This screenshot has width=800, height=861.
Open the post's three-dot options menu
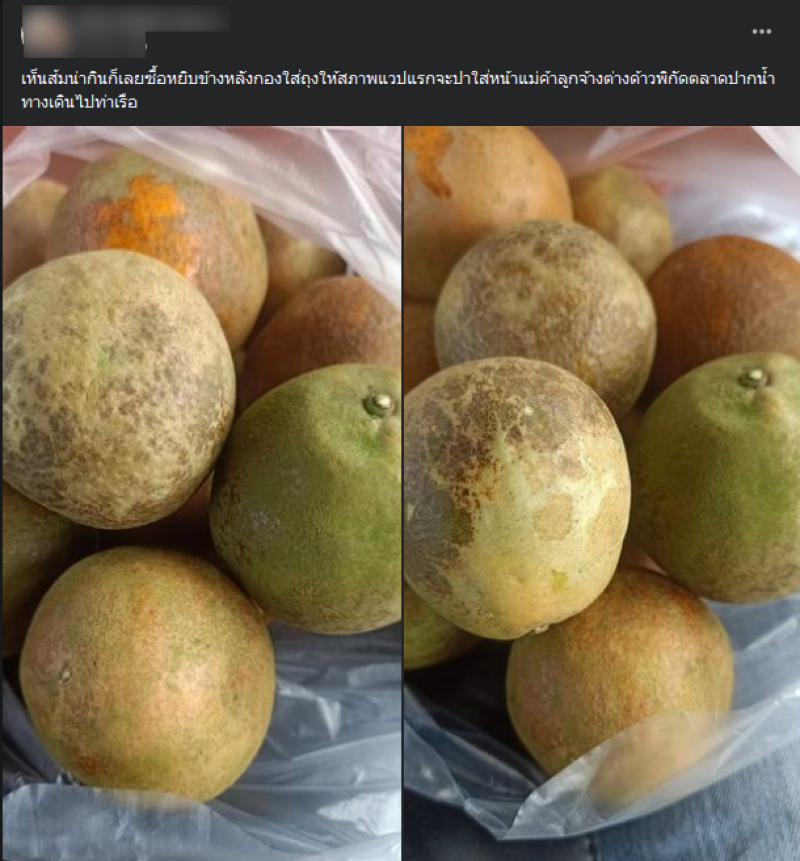762,32
